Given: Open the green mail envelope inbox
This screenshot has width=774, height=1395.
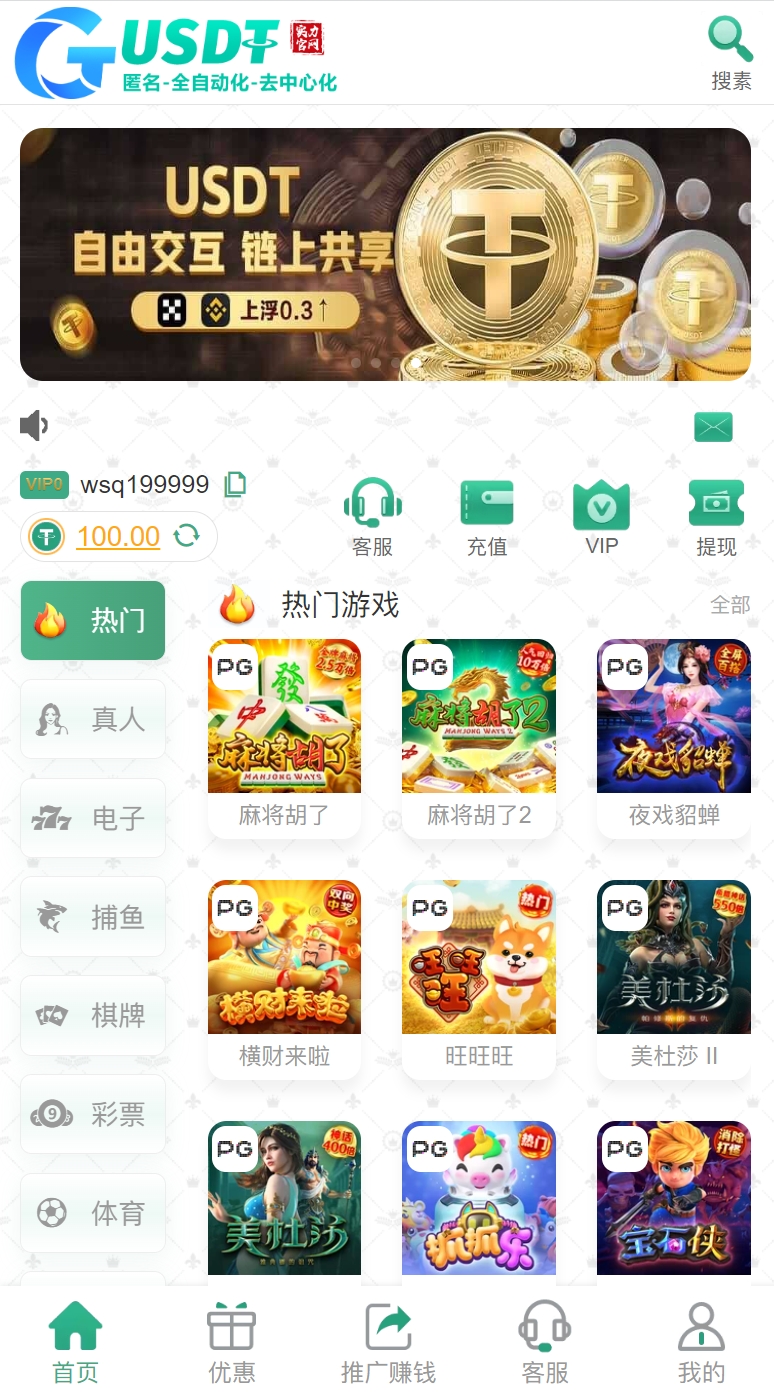Looking at the screenshot, I should tap(713, 427).
